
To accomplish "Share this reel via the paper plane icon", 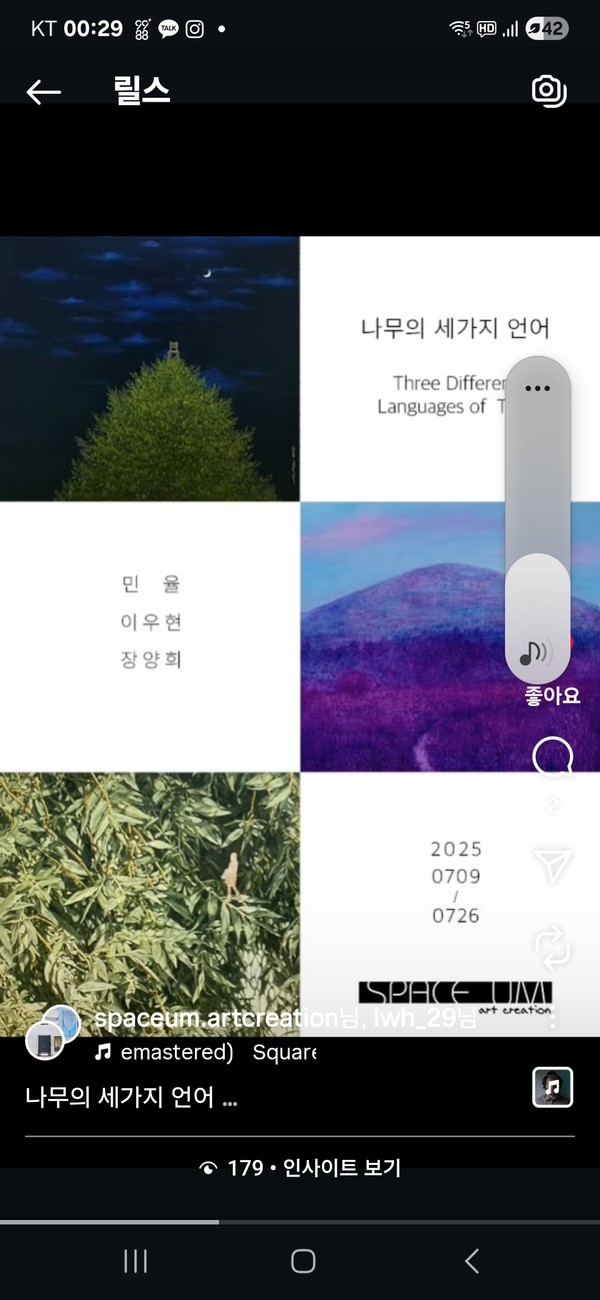I will click(x=552, y=866).
